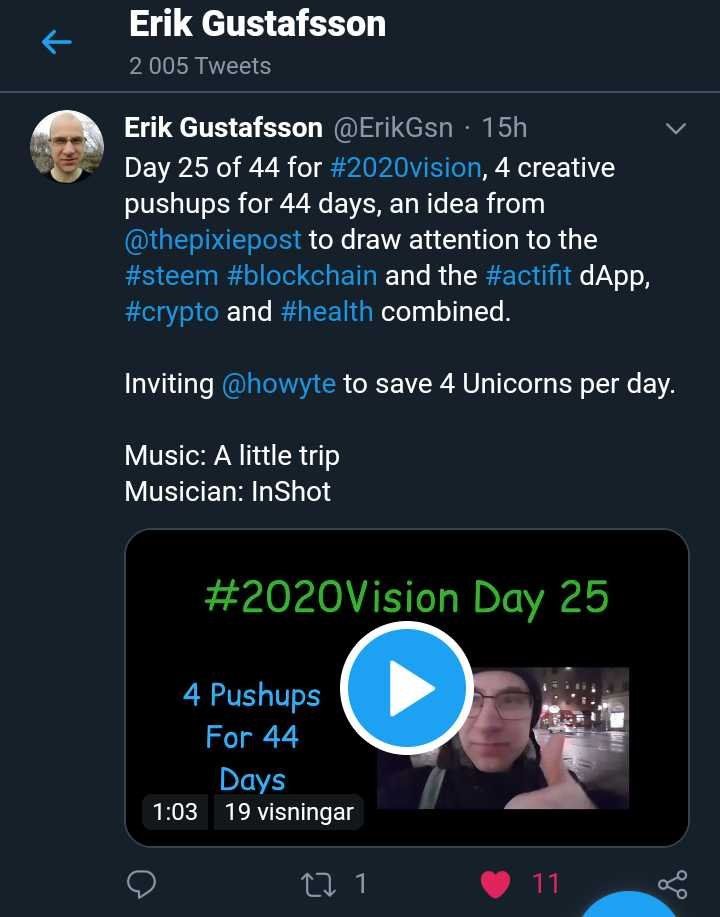Open Erik Gustafsson's profile picture
Image resolution: width=720 pixels, height=917 pixels.
[68, 146]
